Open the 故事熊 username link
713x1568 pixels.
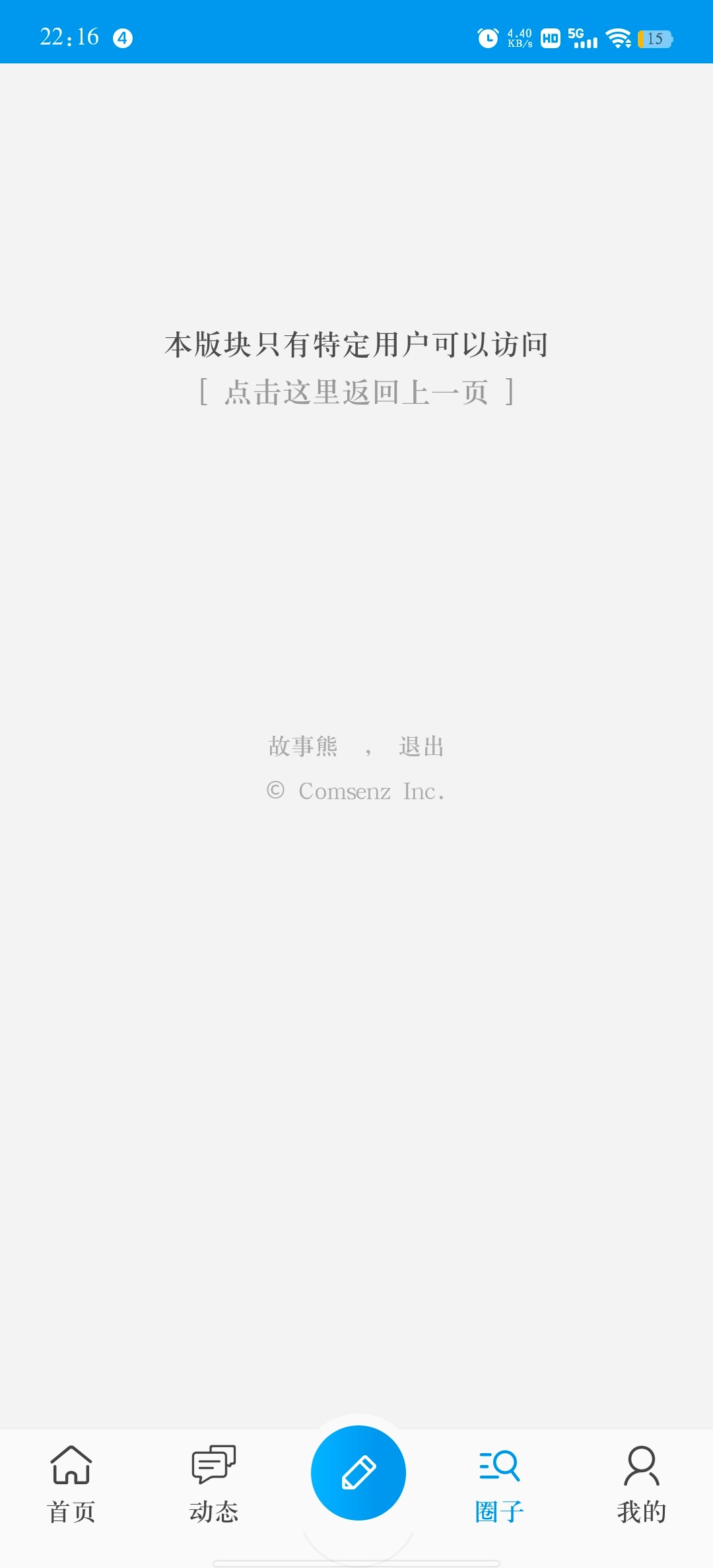(x=303, y=746)
